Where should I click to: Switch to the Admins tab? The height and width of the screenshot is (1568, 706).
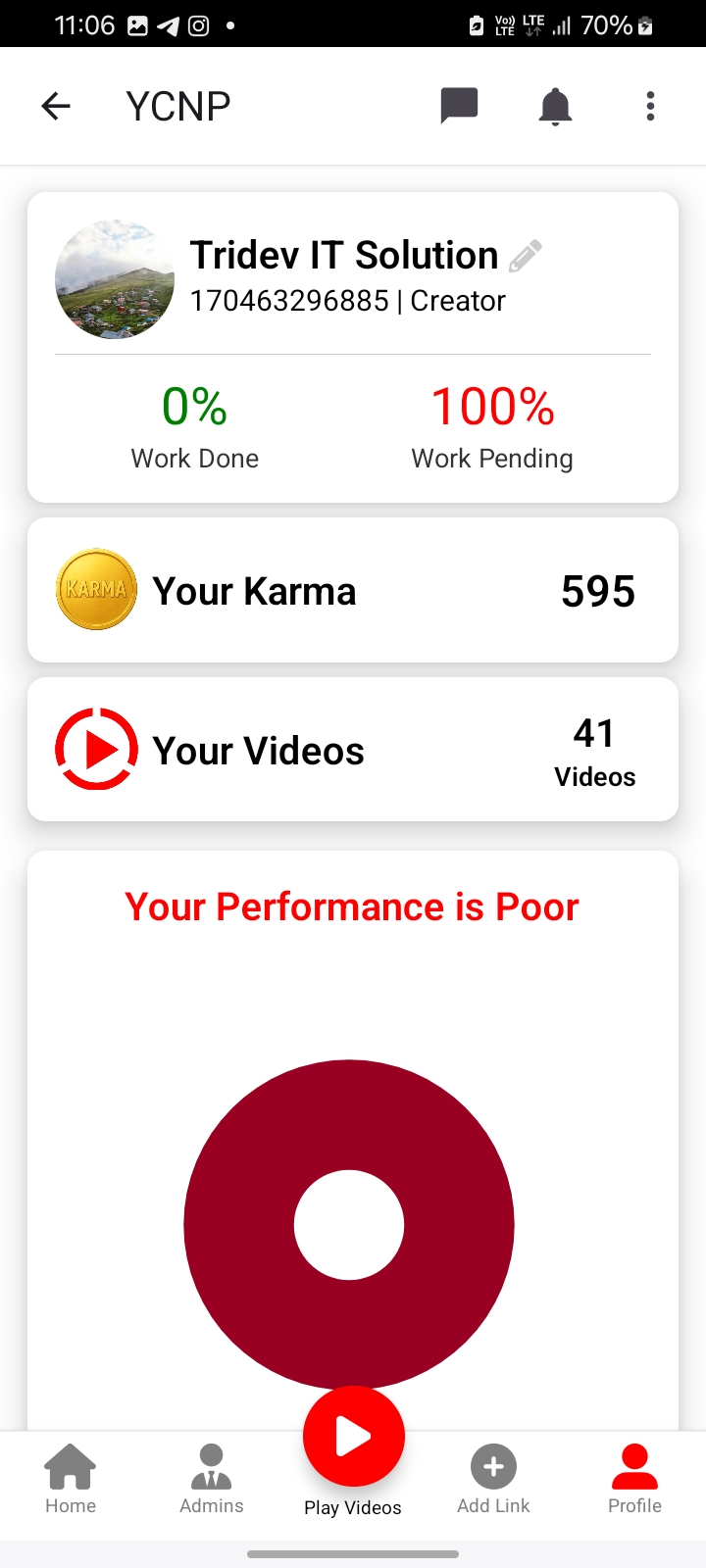(212, 1480)
